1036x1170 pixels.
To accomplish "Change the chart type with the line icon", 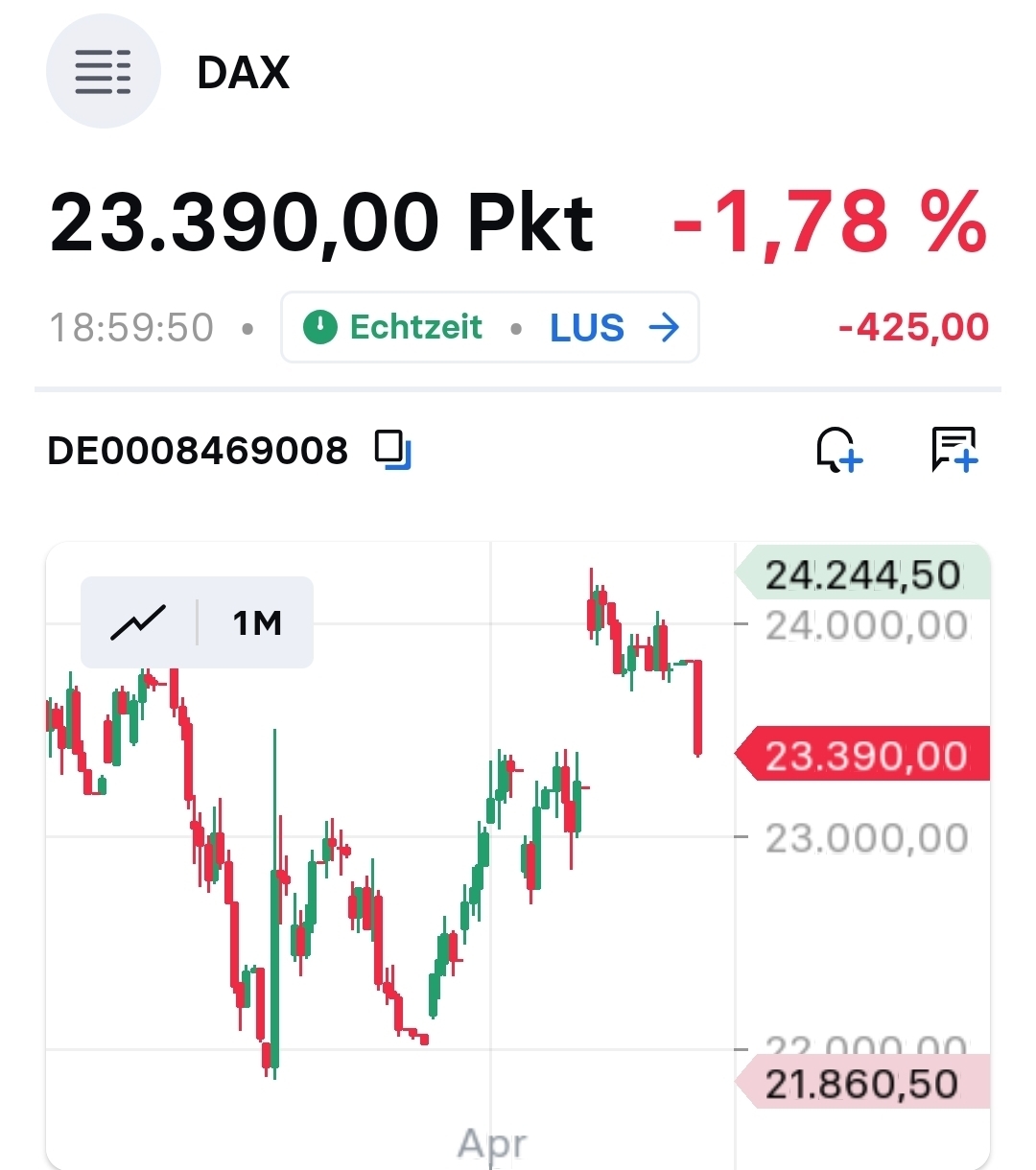I will tap(139, 623).
